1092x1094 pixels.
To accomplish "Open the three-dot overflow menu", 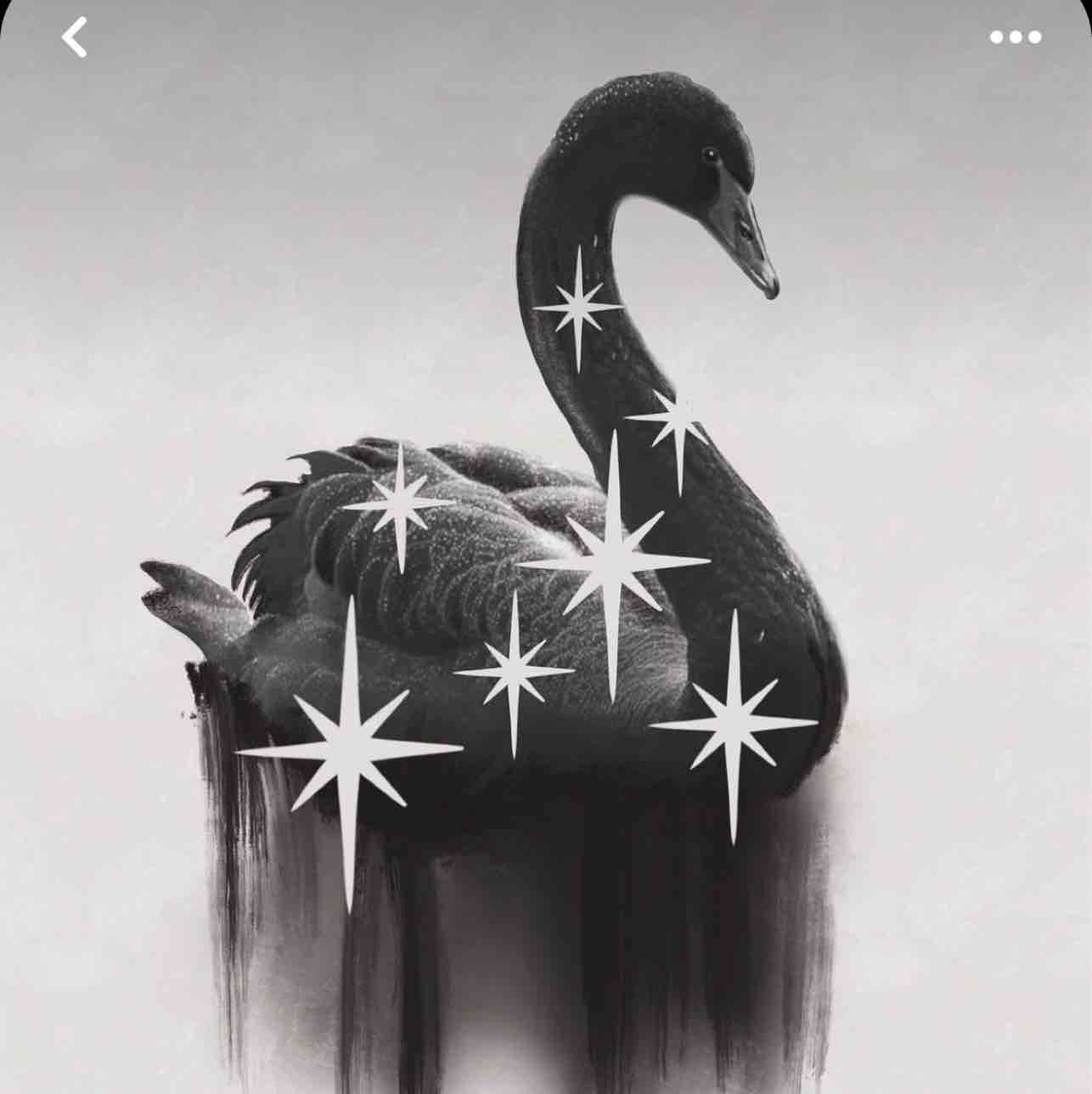I will pos(1016,37).
